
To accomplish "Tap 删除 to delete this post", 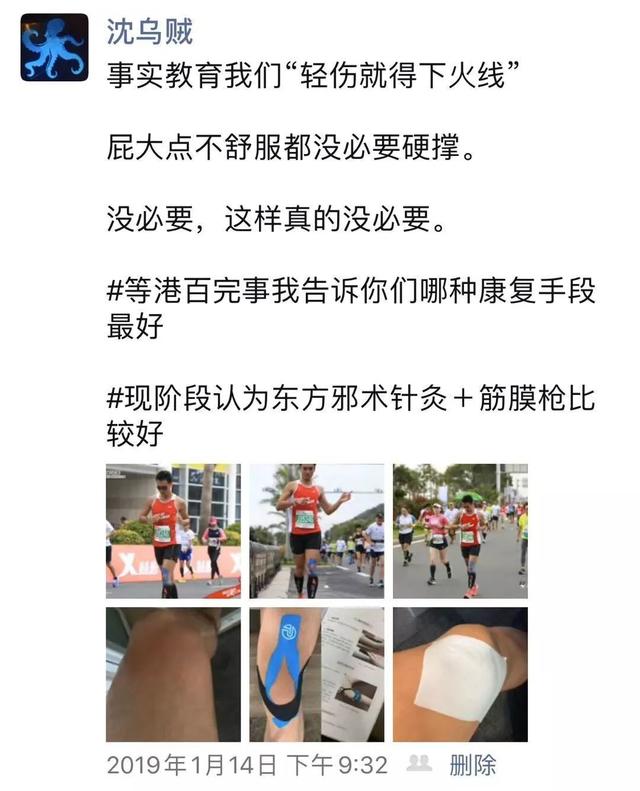I will [x=473, y=766].
